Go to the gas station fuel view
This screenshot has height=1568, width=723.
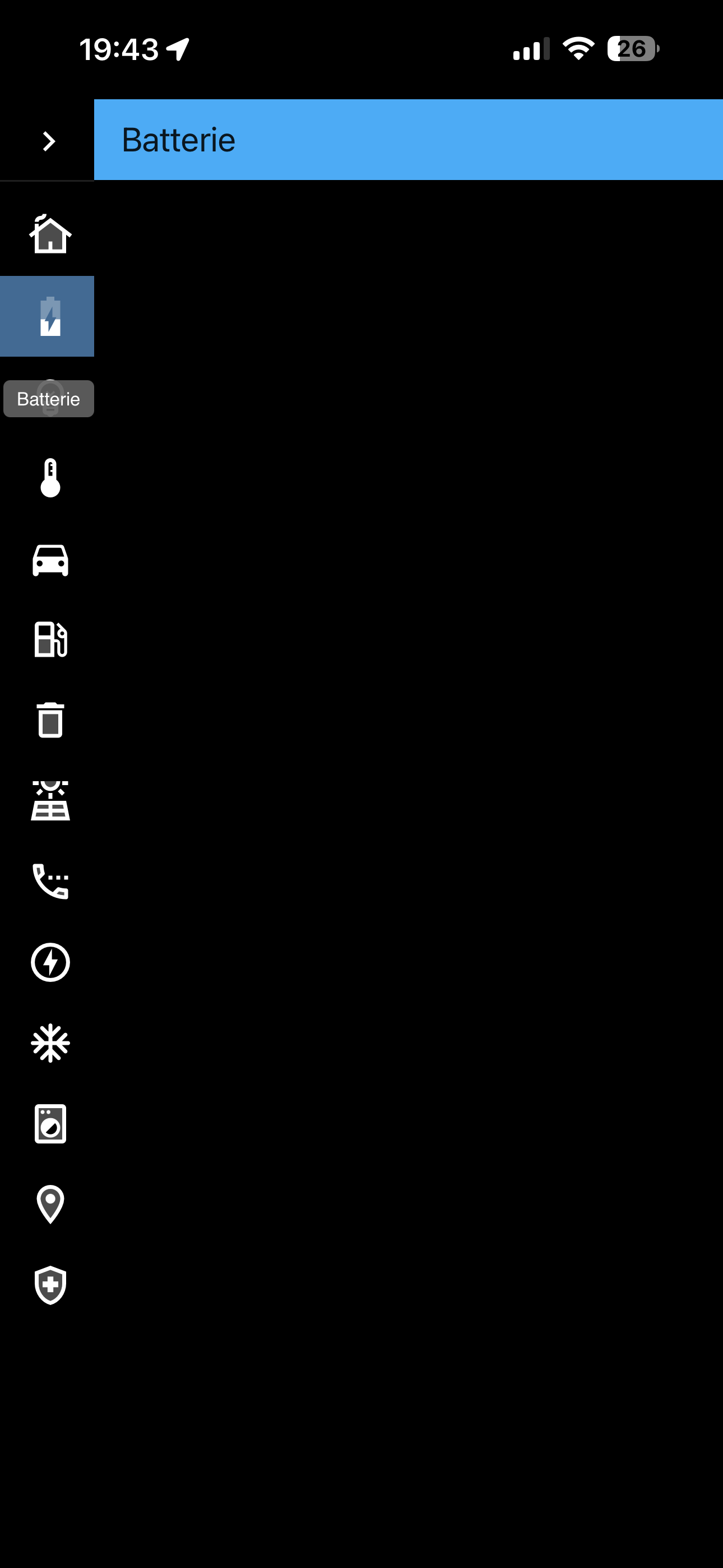pos(50,640)
